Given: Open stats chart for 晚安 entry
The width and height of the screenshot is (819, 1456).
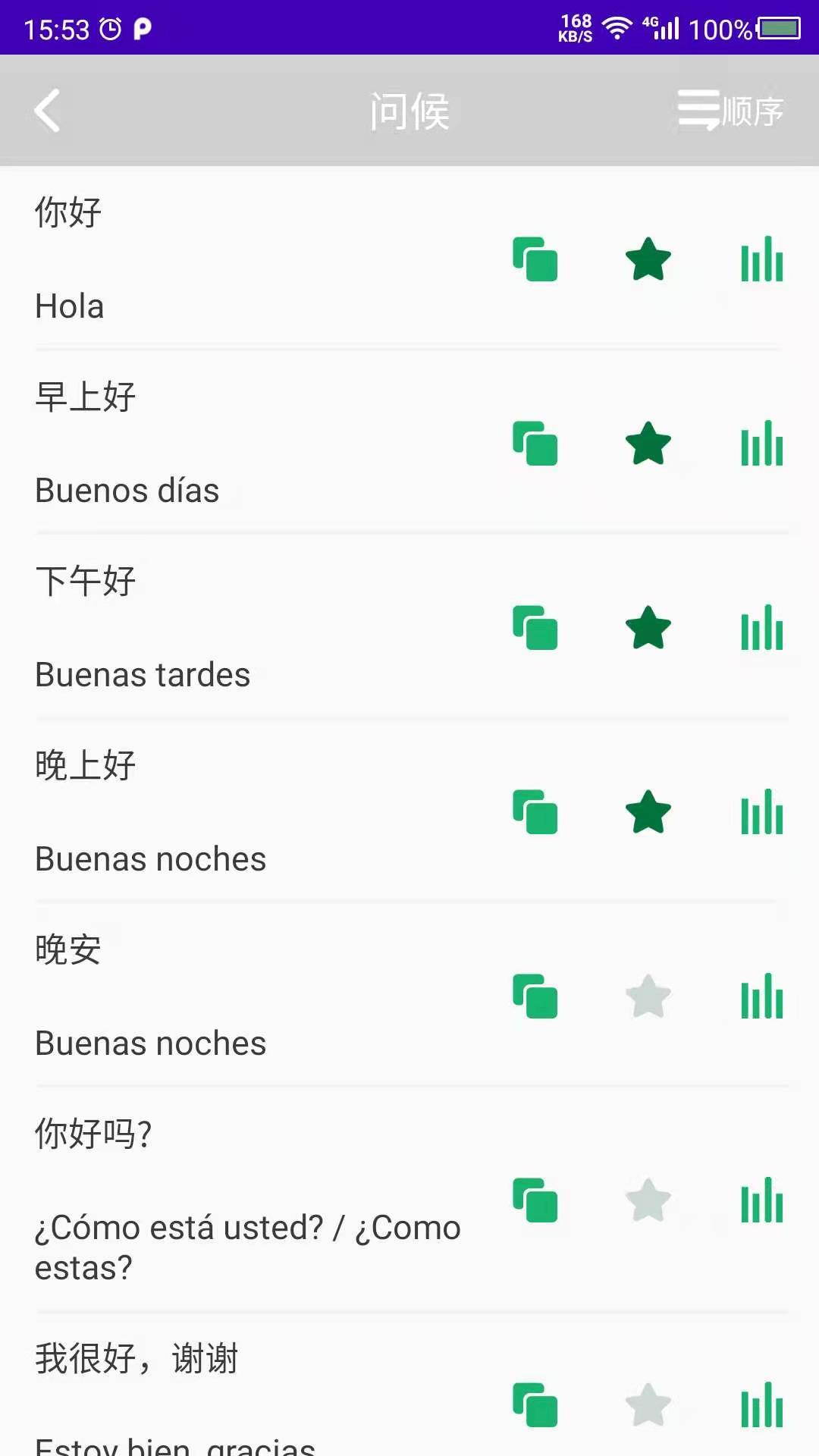Looking at the screenshot, I should (x=761, y=997).
